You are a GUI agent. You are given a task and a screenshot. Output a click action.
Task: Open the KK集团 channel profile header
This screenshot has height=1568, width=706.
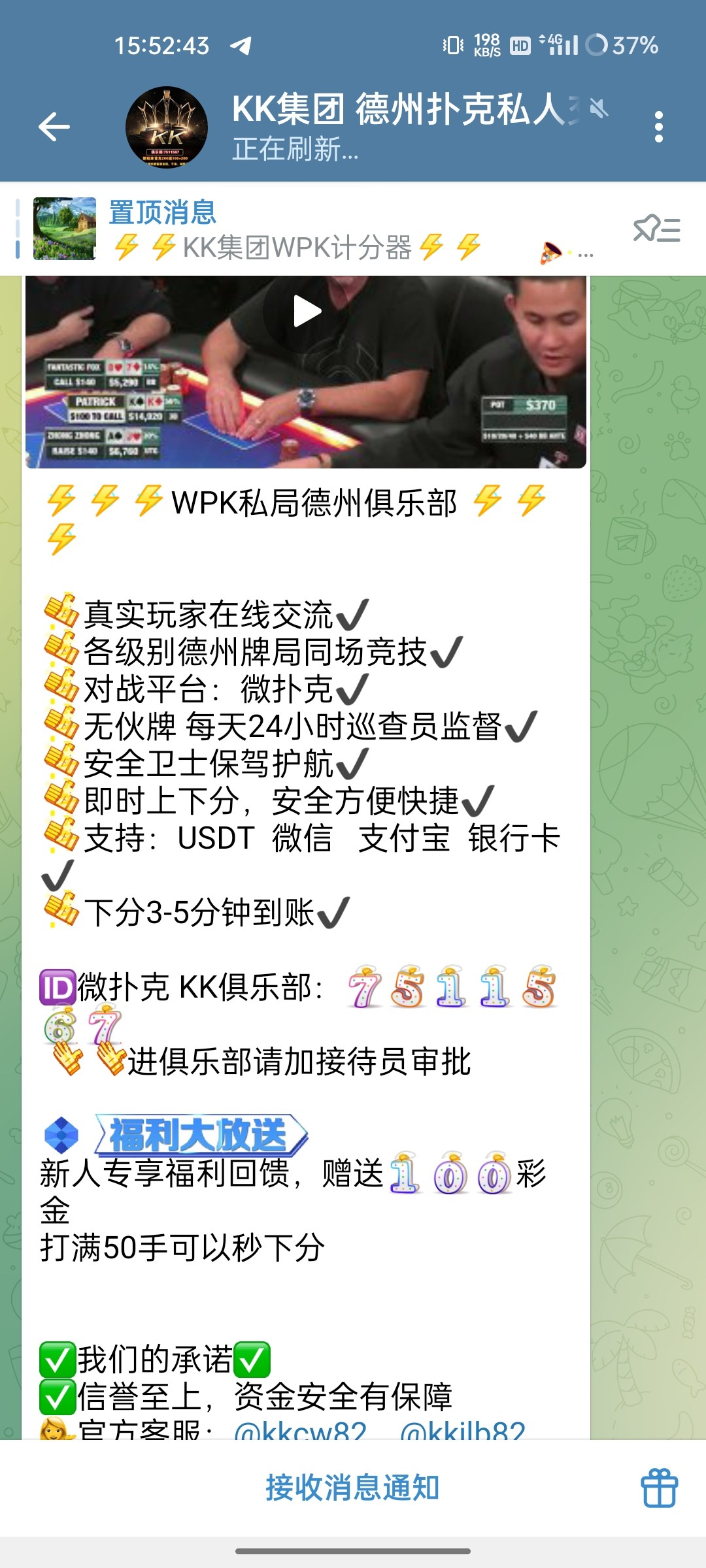(392, 127)
